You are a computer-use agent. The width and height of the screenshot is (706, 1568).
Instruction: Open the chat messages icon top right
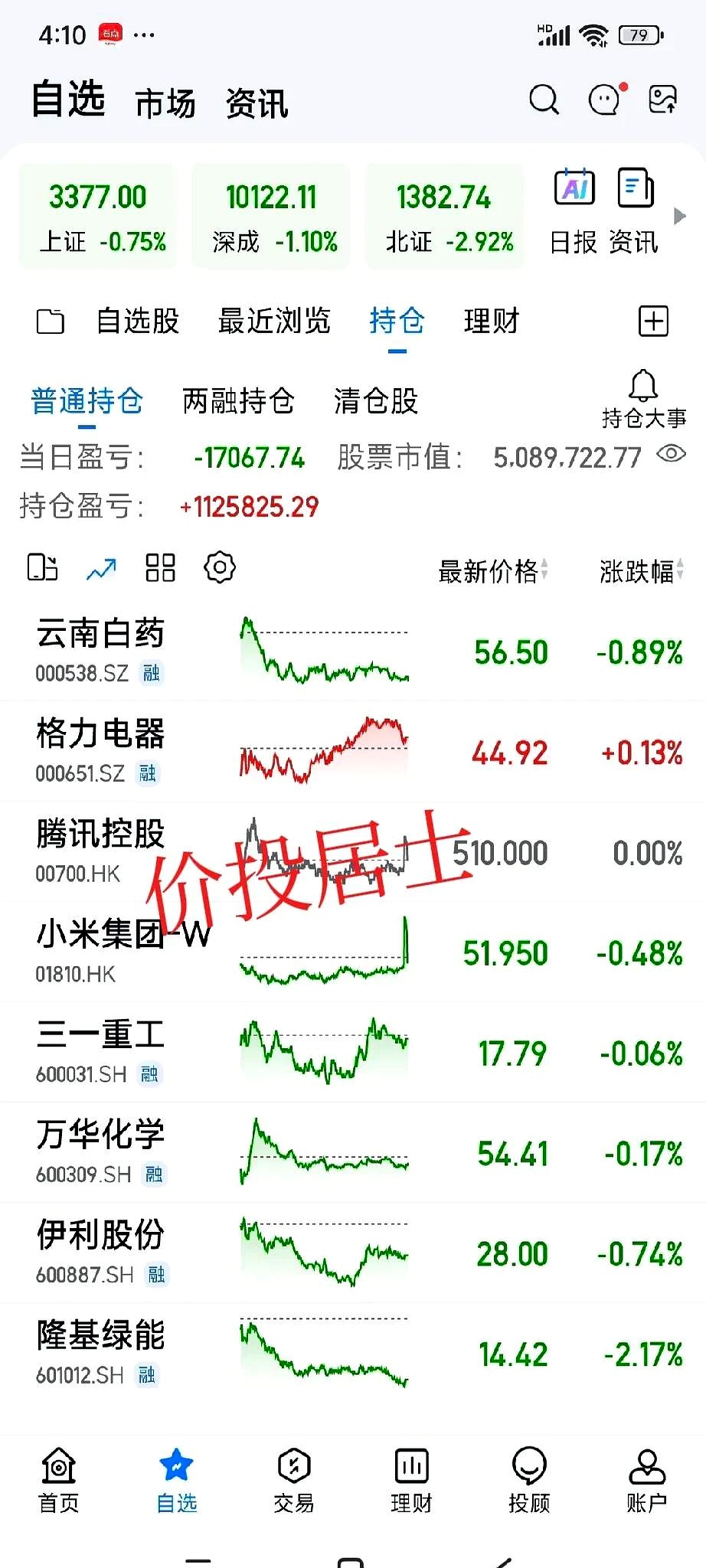click(x=605, y=100)
